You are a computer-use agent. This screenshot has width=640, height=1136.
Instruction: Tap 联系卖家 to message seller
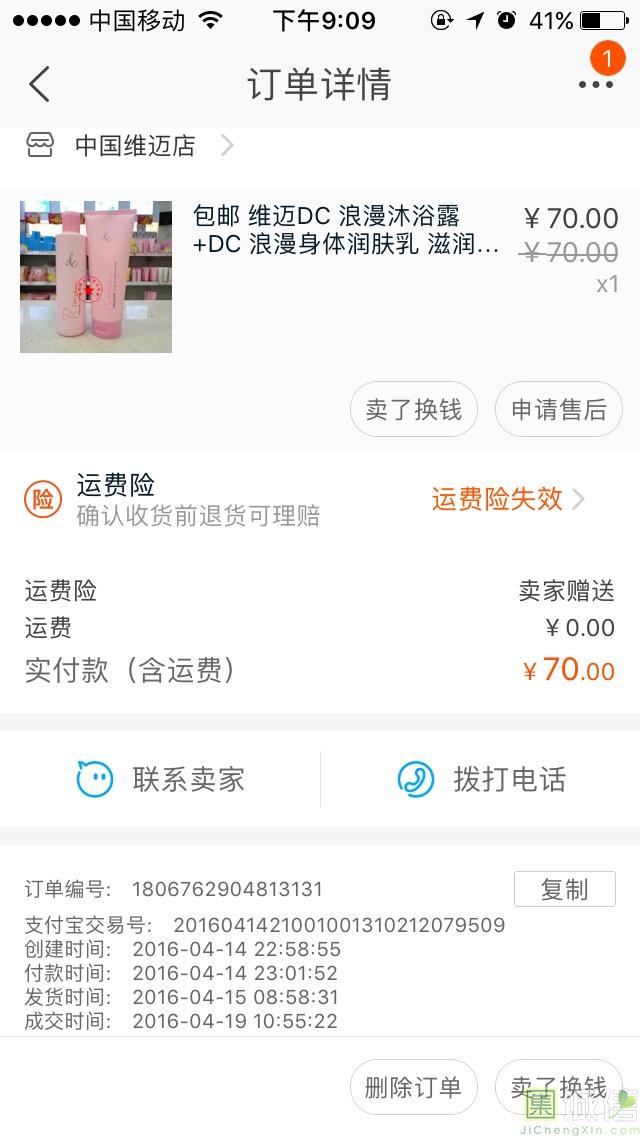pos(160,779)
